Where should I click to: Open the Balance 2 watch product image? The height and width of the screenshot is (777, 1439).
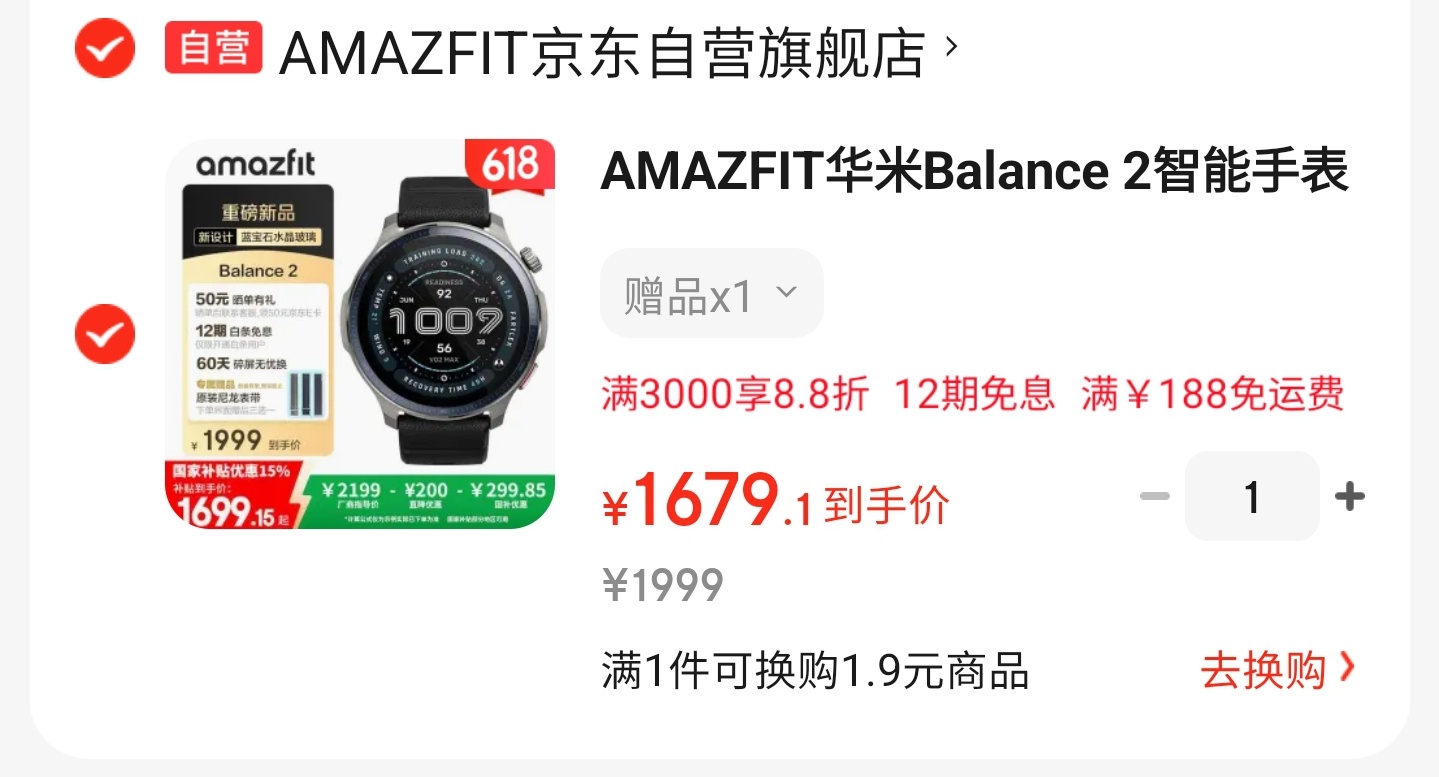(x=360, y=334)
